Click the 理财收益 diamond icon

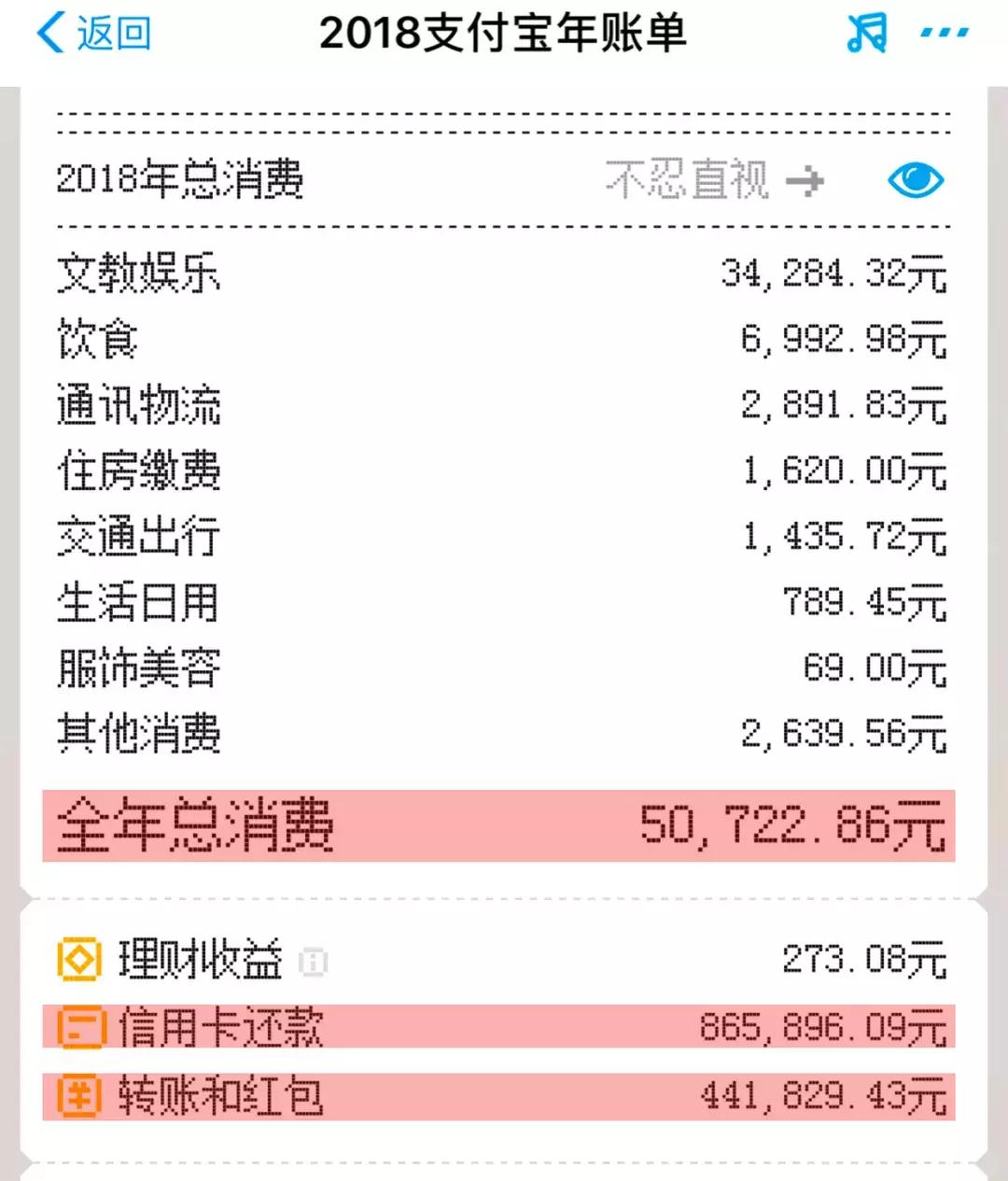(x=79, y=959)
